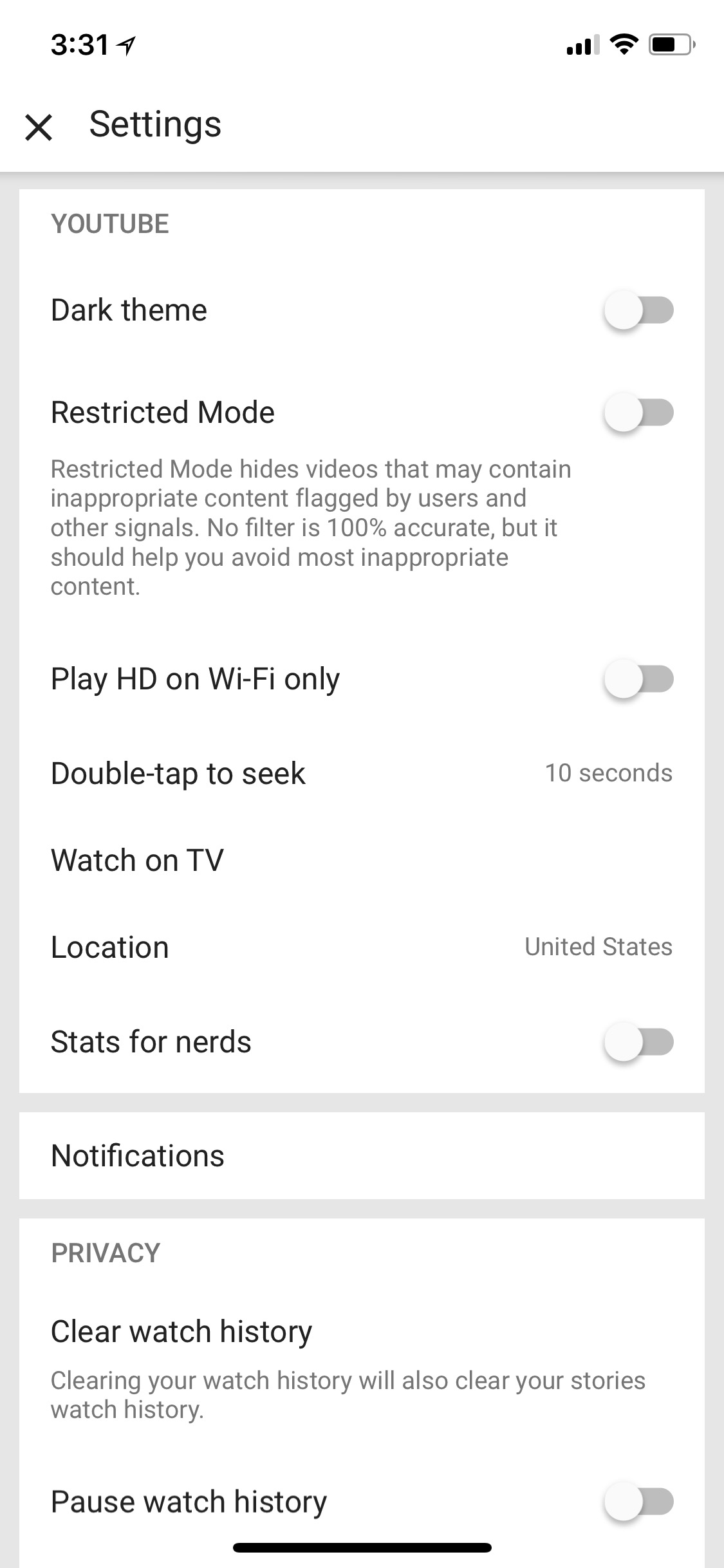Change the Location setting
Screen dimensions: 724x1568
coord(361,947)
